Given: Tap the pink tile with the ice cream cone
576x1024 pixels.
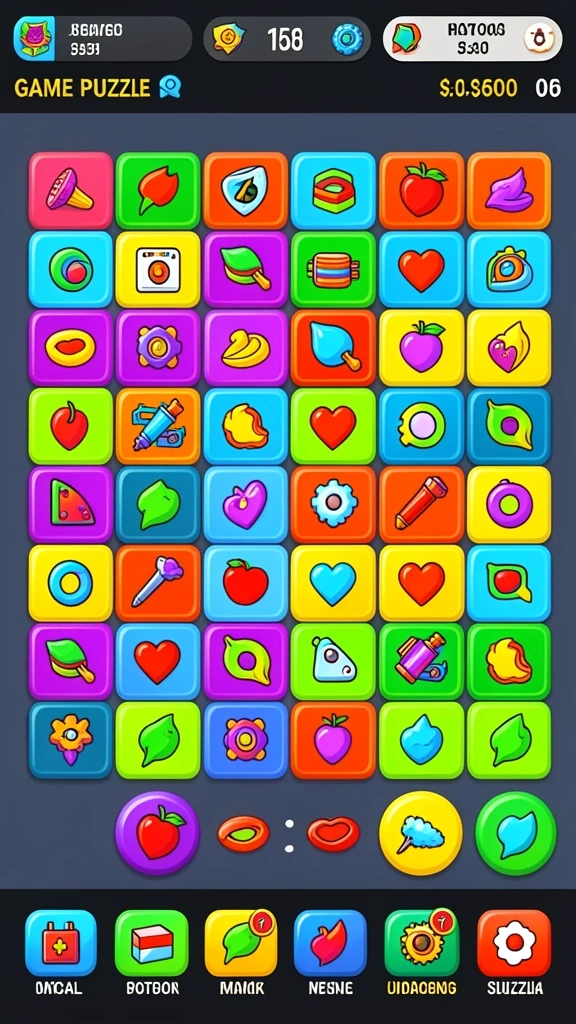Looking at the screenshot, I should coord(71,190).
